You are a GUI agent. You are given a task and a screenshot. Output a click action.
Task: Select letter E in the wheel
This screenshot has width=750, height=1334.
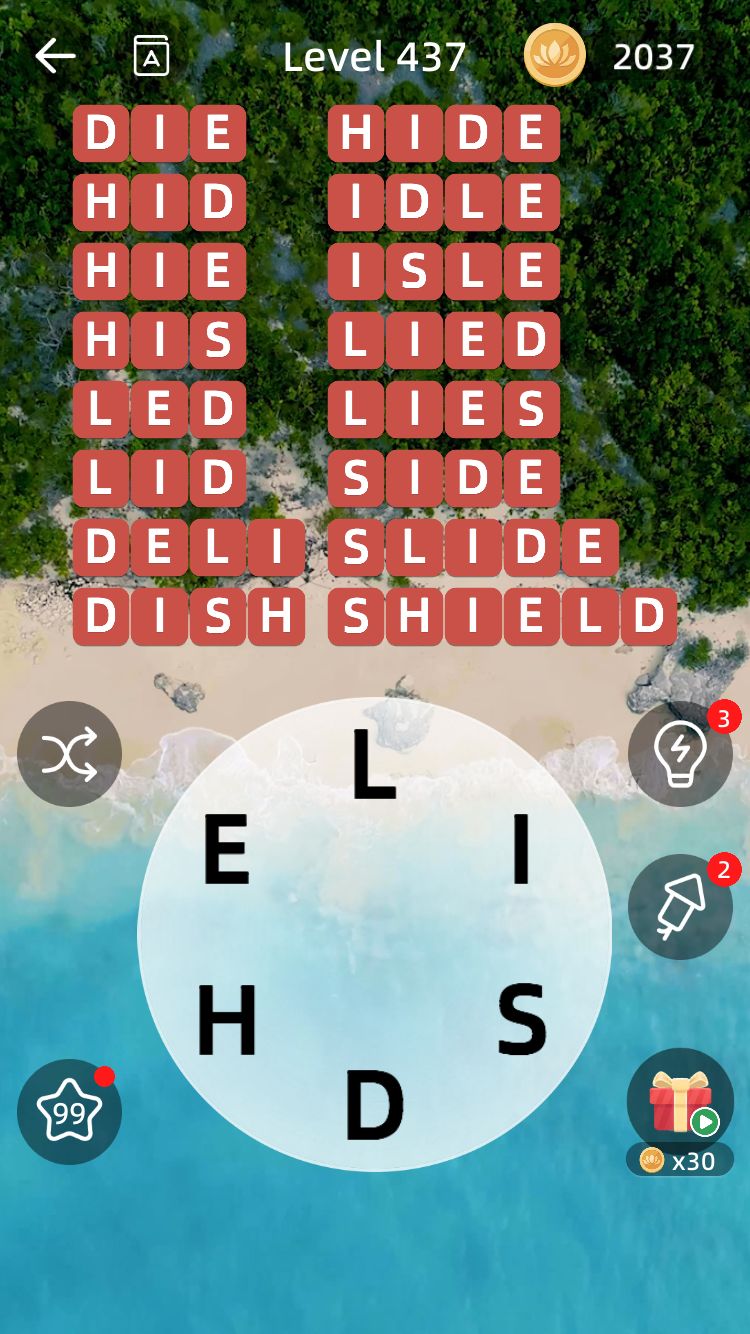pos(226,849)
